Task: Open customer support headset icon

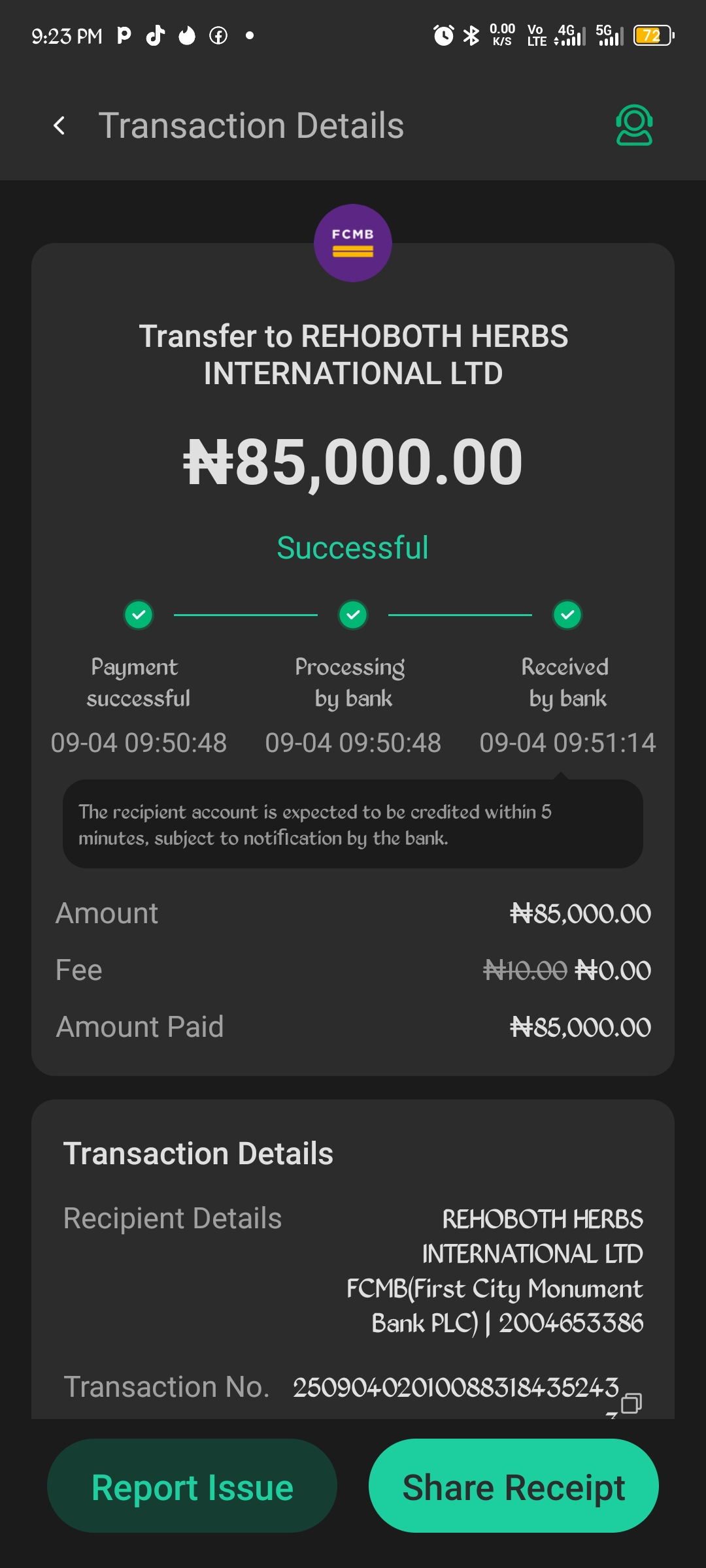Action: coord(633,125)
